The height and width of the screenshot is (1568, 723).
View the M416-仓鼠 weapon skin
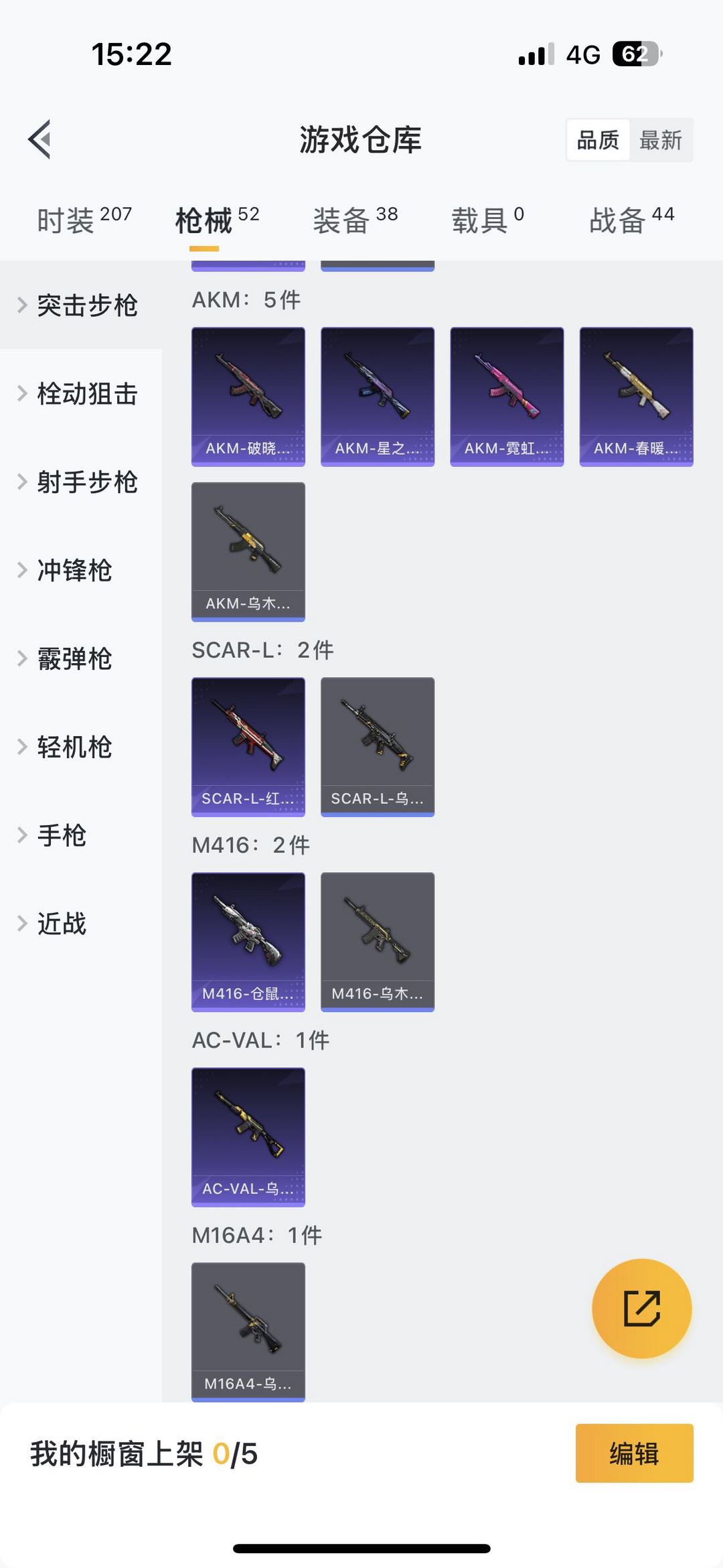click(248, 941)
